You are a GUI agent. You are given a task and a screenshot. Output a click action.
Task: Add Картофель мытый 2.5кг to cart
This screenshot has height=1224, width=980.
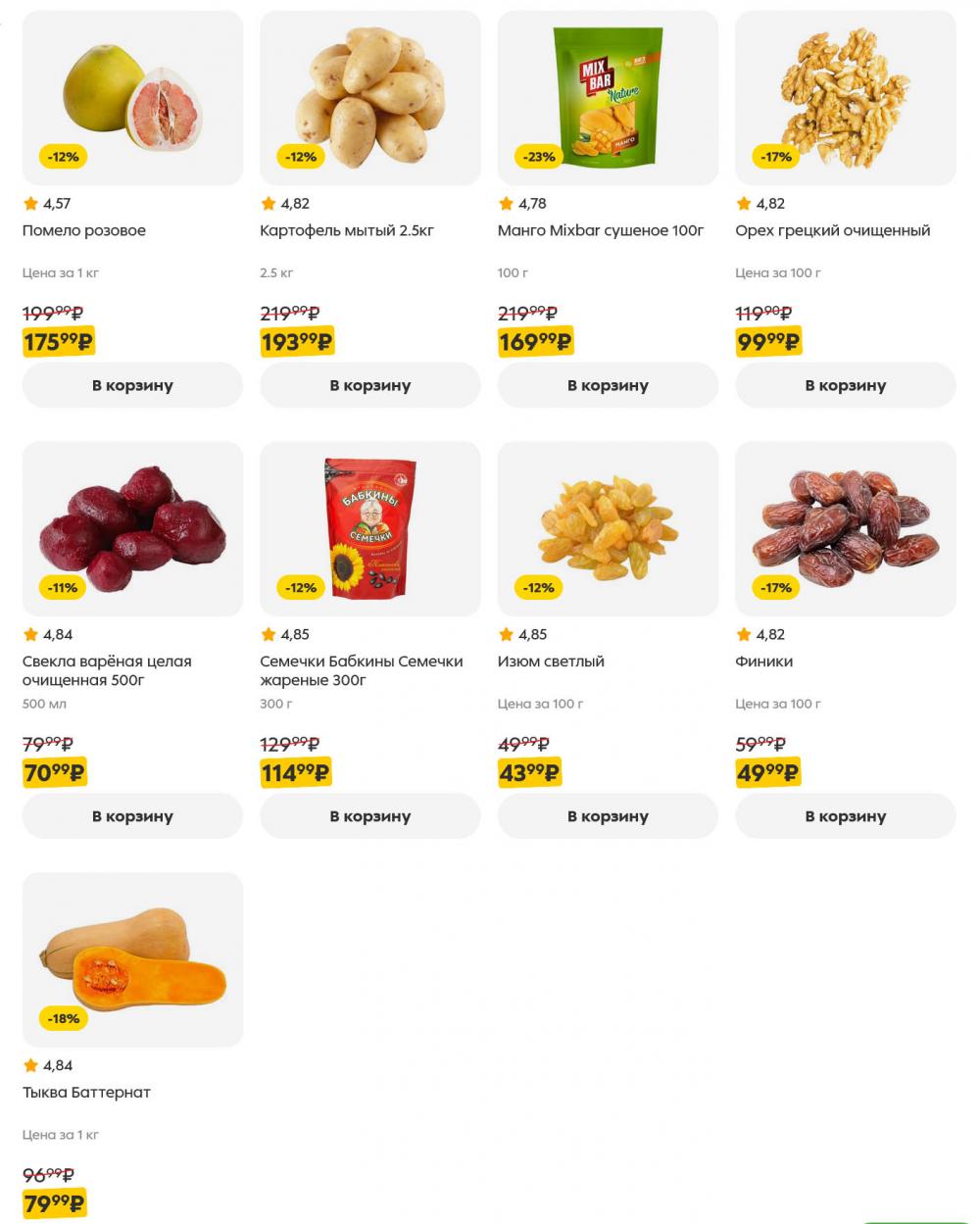pyautogui.click(x=369, y=385)
